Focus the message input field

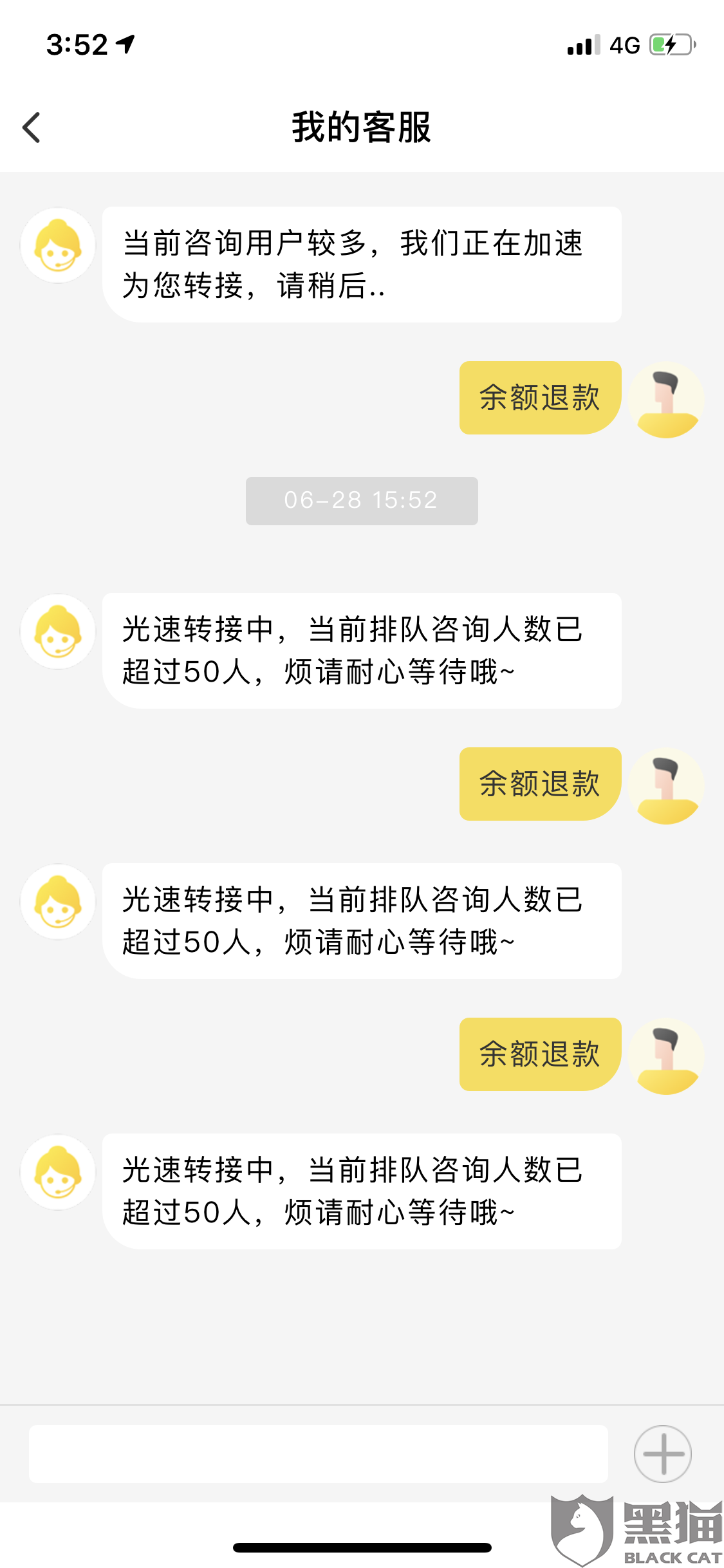pyautogui.click(x=318, y=1453)
